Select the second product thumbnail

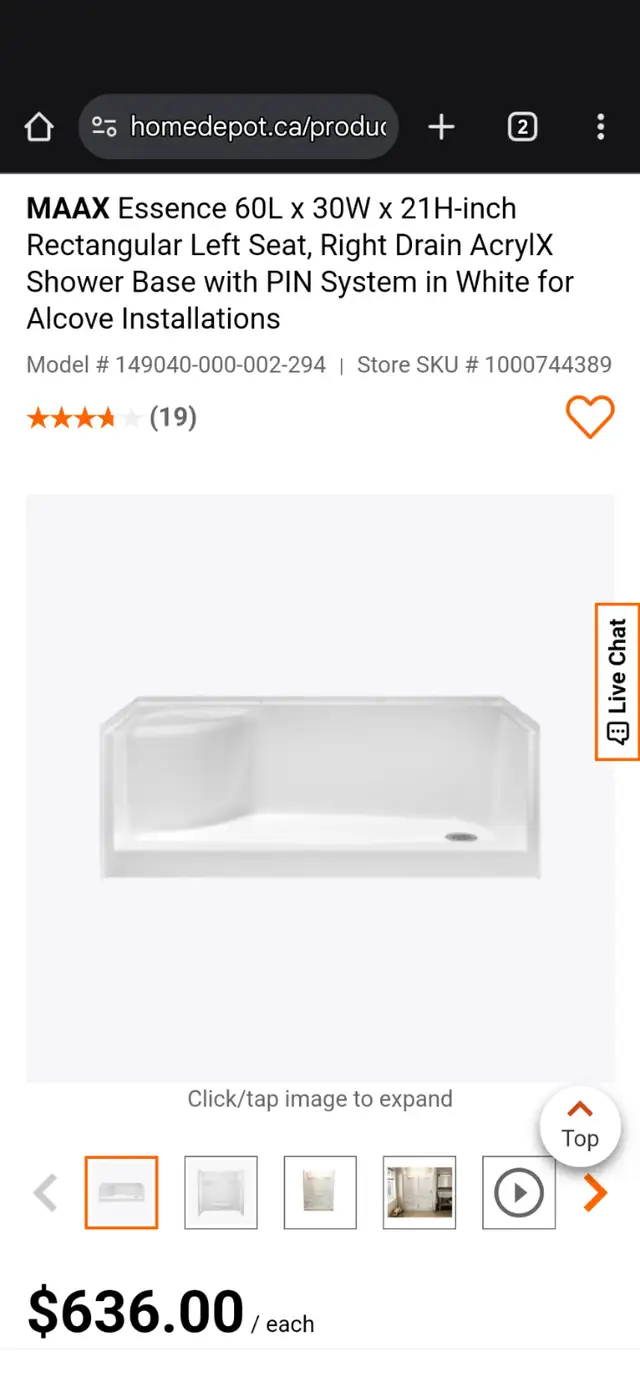coord(221,1192)
